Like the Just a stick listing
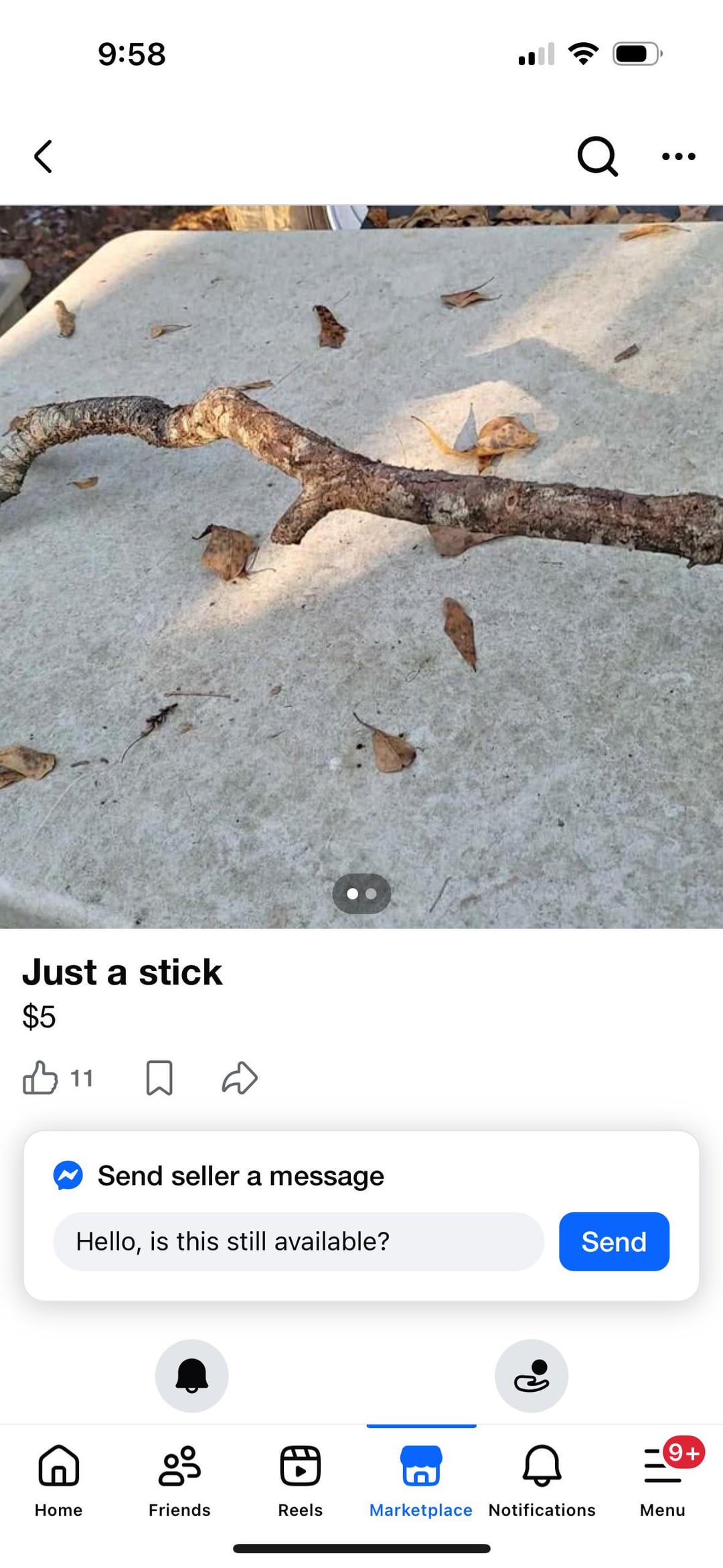This screenshot has height=1568, width=723. pyautogui.click(x=41, y=1078)
